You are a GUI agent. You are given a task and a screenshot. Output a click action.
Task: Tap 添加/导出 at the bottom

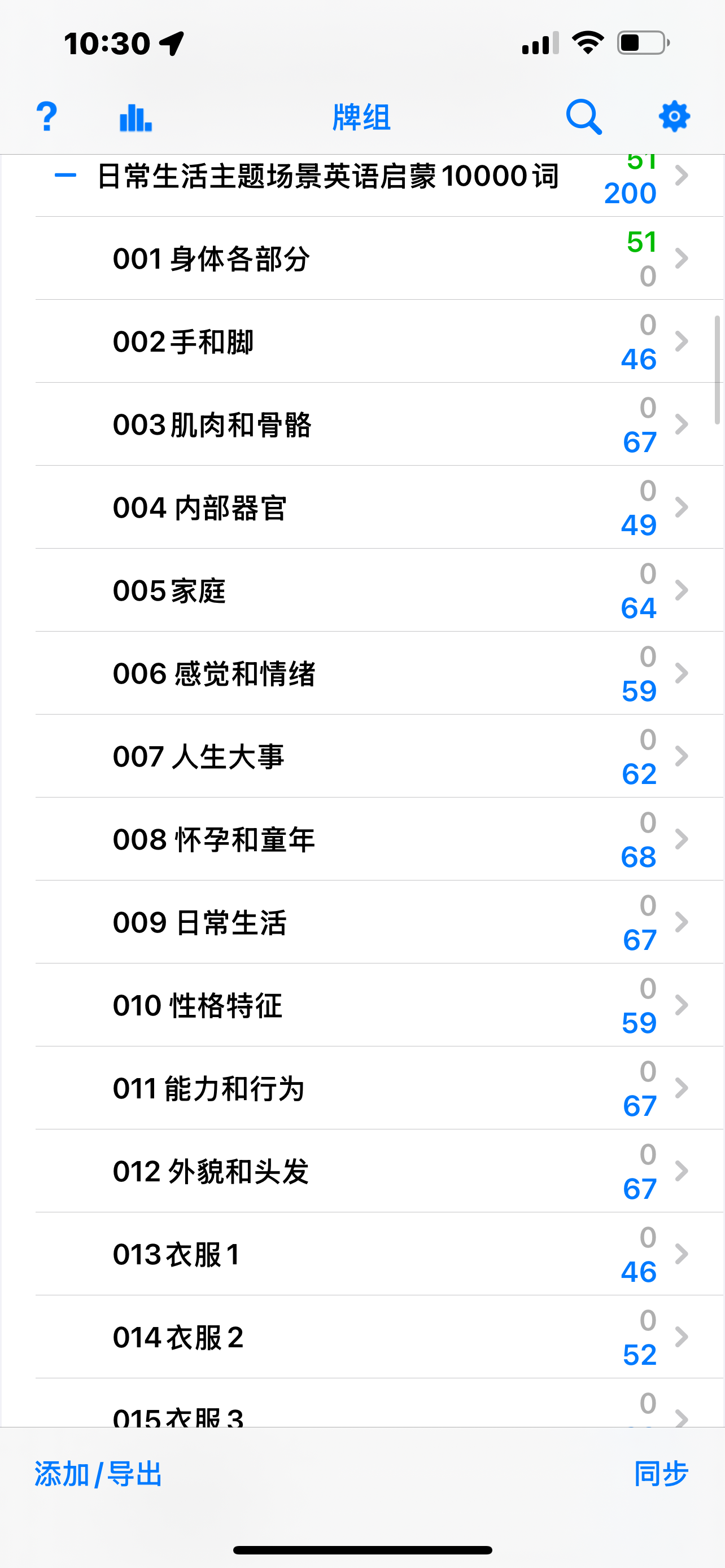coord(98,1474)
